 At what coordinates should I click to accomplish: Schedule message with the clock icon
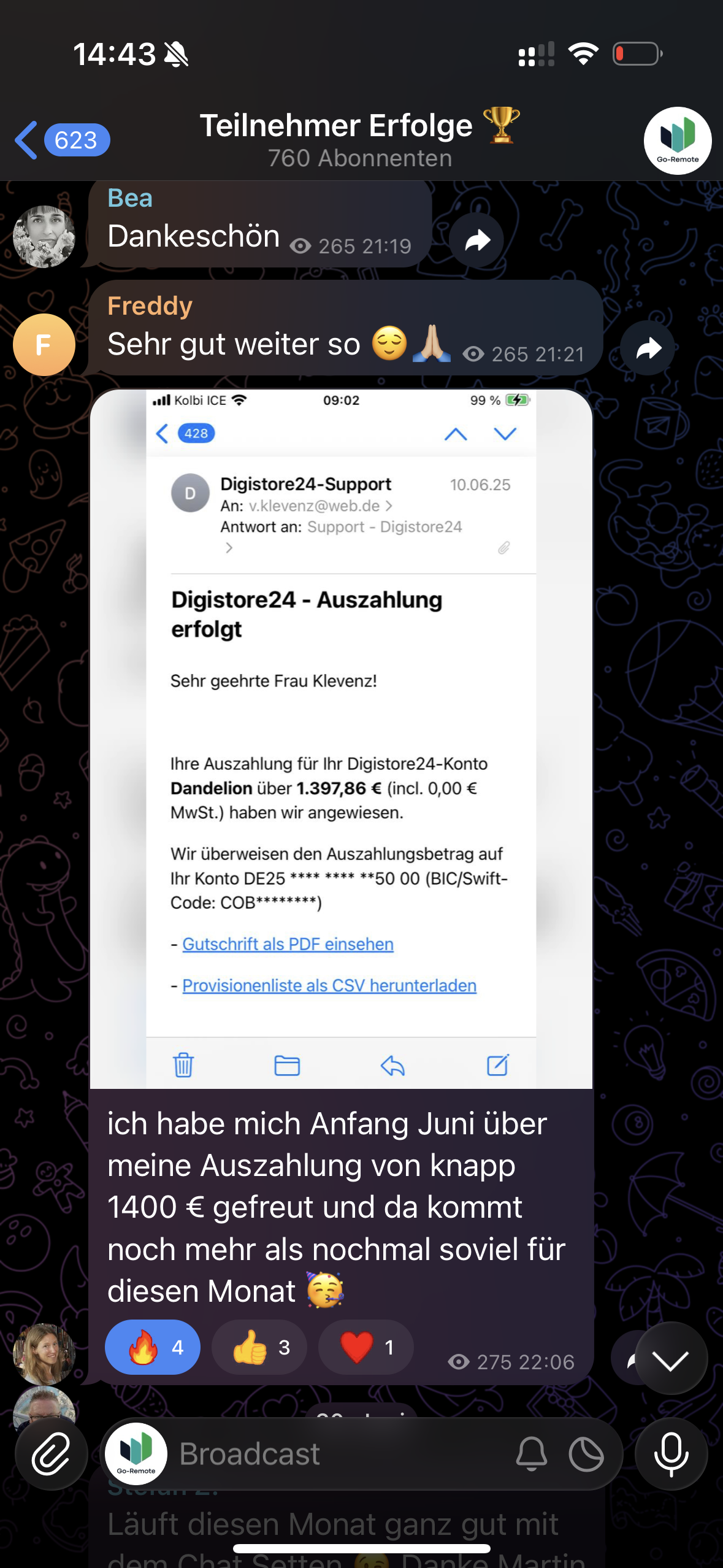tap(586, 1454)
